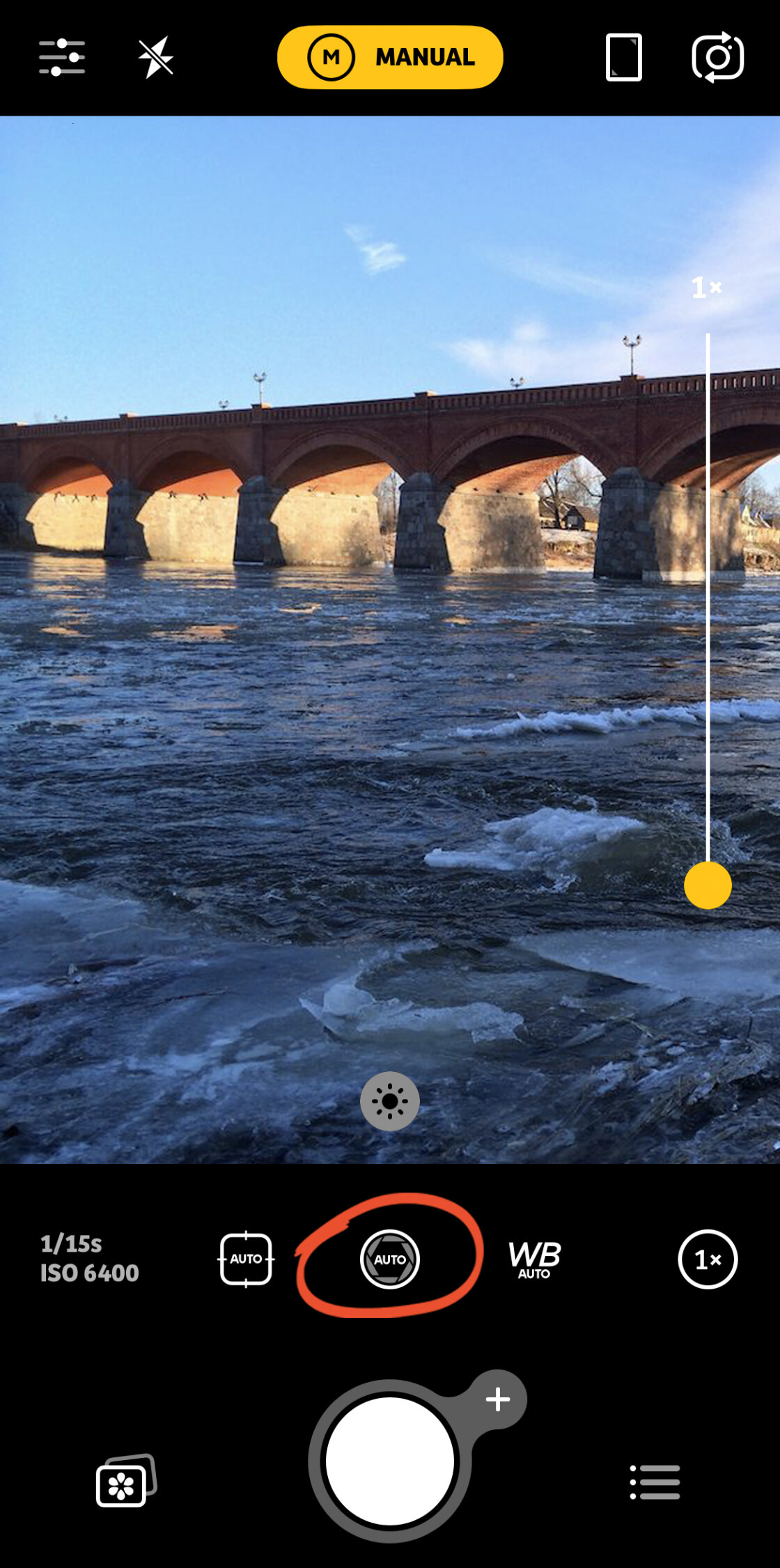Expand shutter options with the plus button

[498, 1399]
